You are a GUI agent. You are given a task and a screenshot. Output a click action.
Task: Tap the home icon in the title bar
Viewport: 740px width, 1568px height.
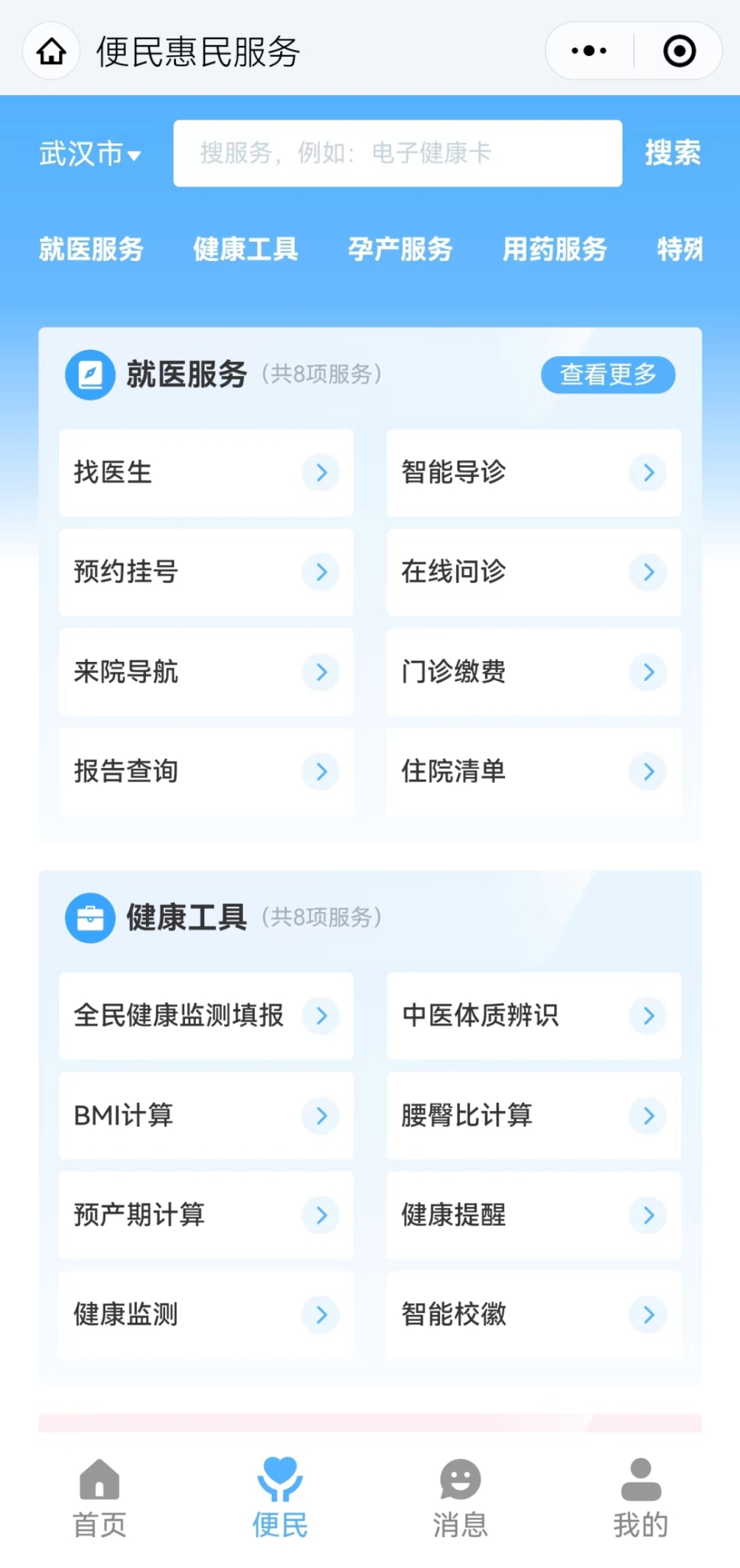tap(50, 51)
